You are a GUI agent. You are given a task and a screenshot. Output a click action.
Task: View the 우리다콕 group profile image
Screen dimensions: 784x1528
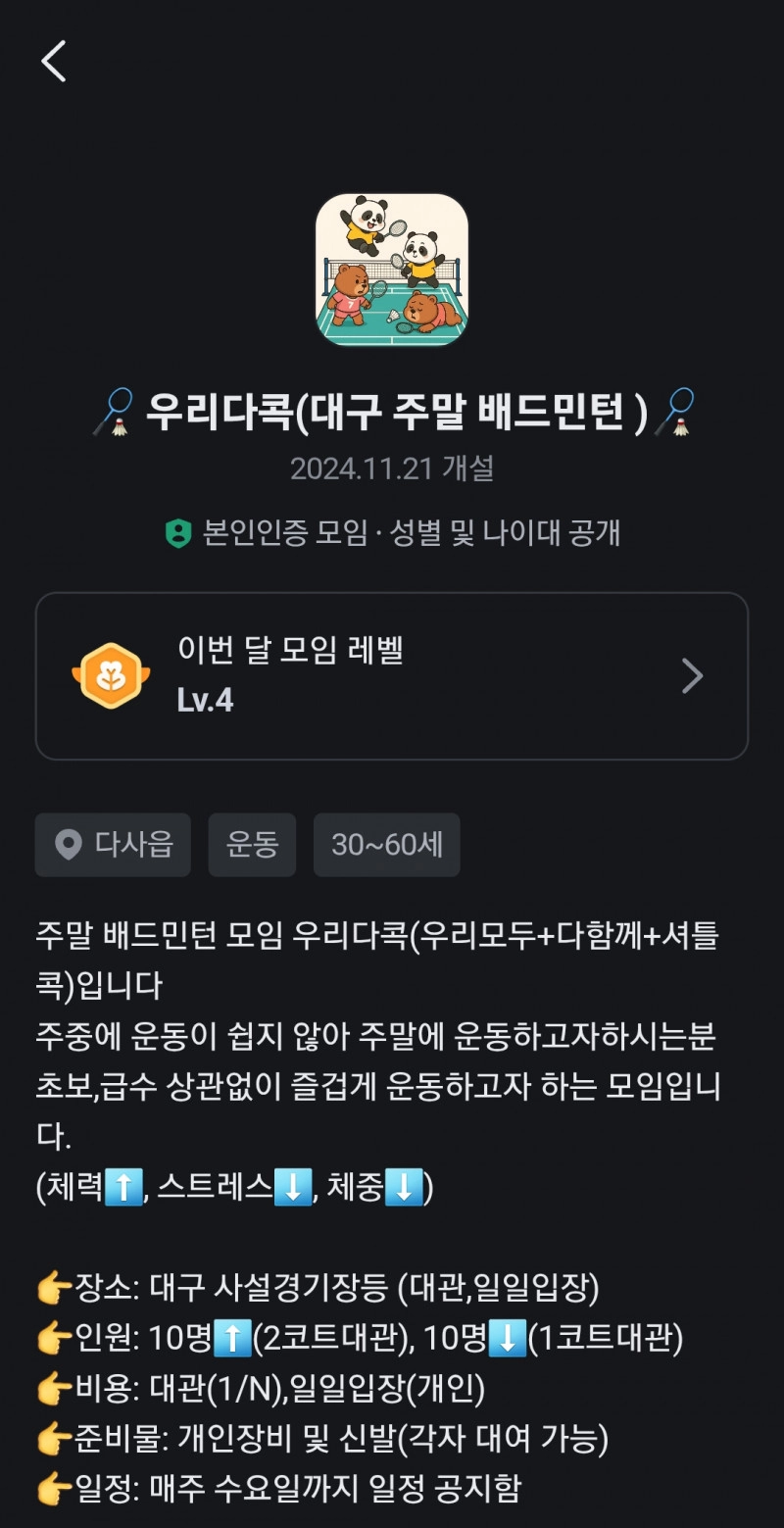(392, 270)
